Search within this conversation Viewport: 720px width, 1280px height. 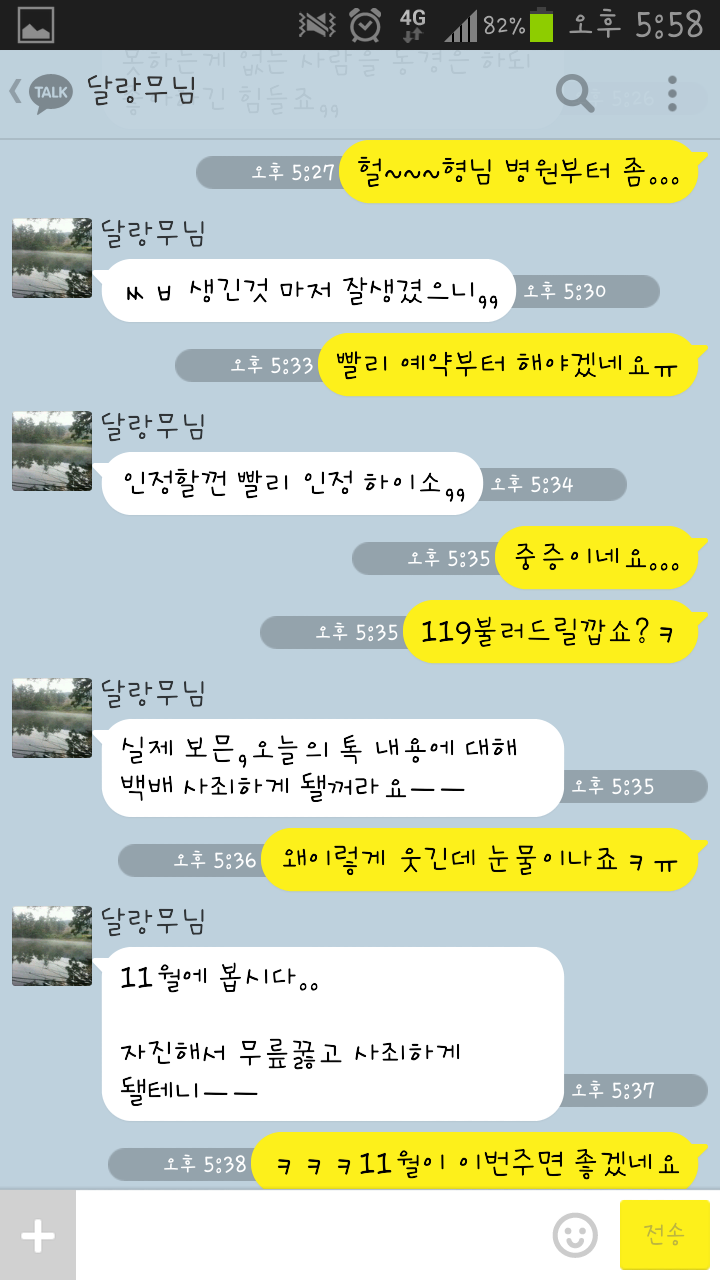coord(575,94)
